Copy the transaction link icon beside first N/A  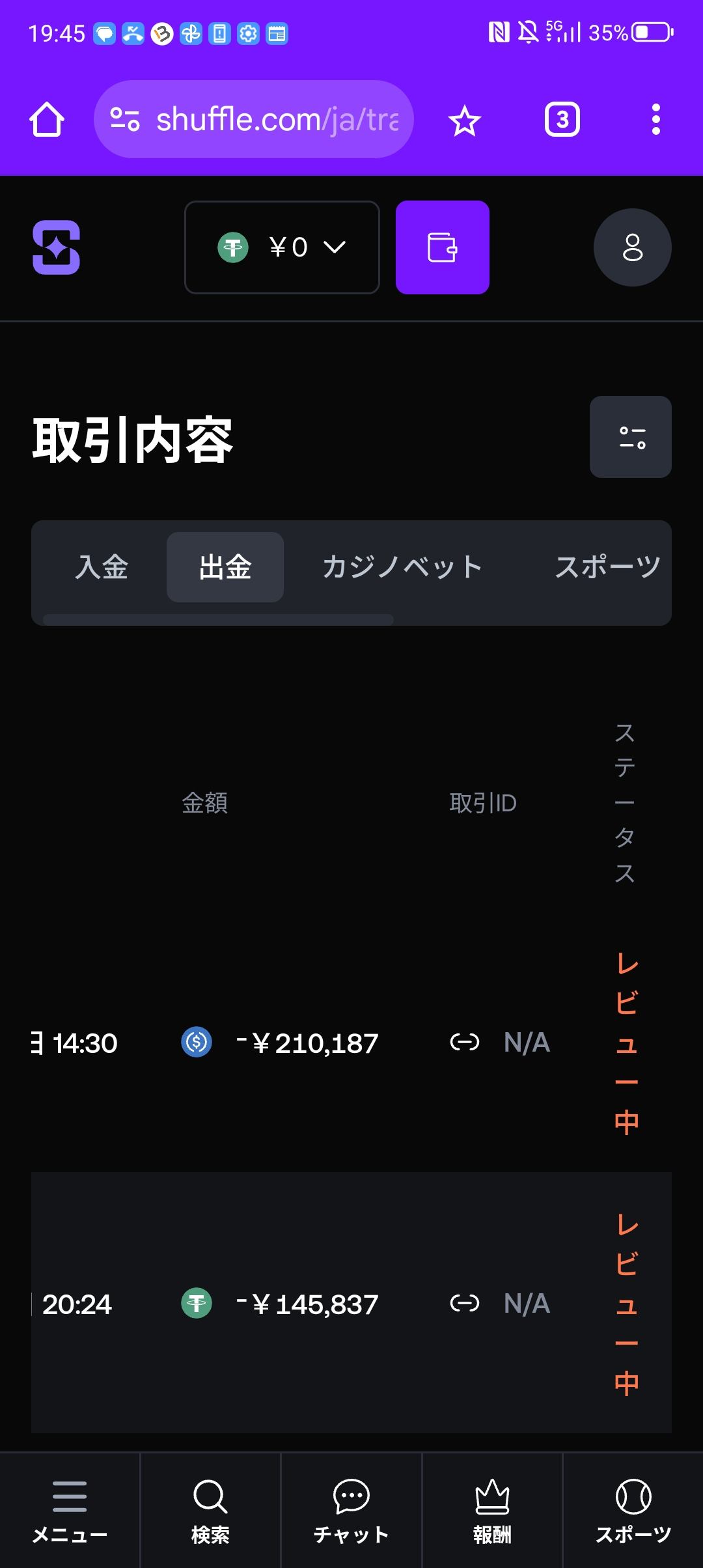pos(466,1043)
